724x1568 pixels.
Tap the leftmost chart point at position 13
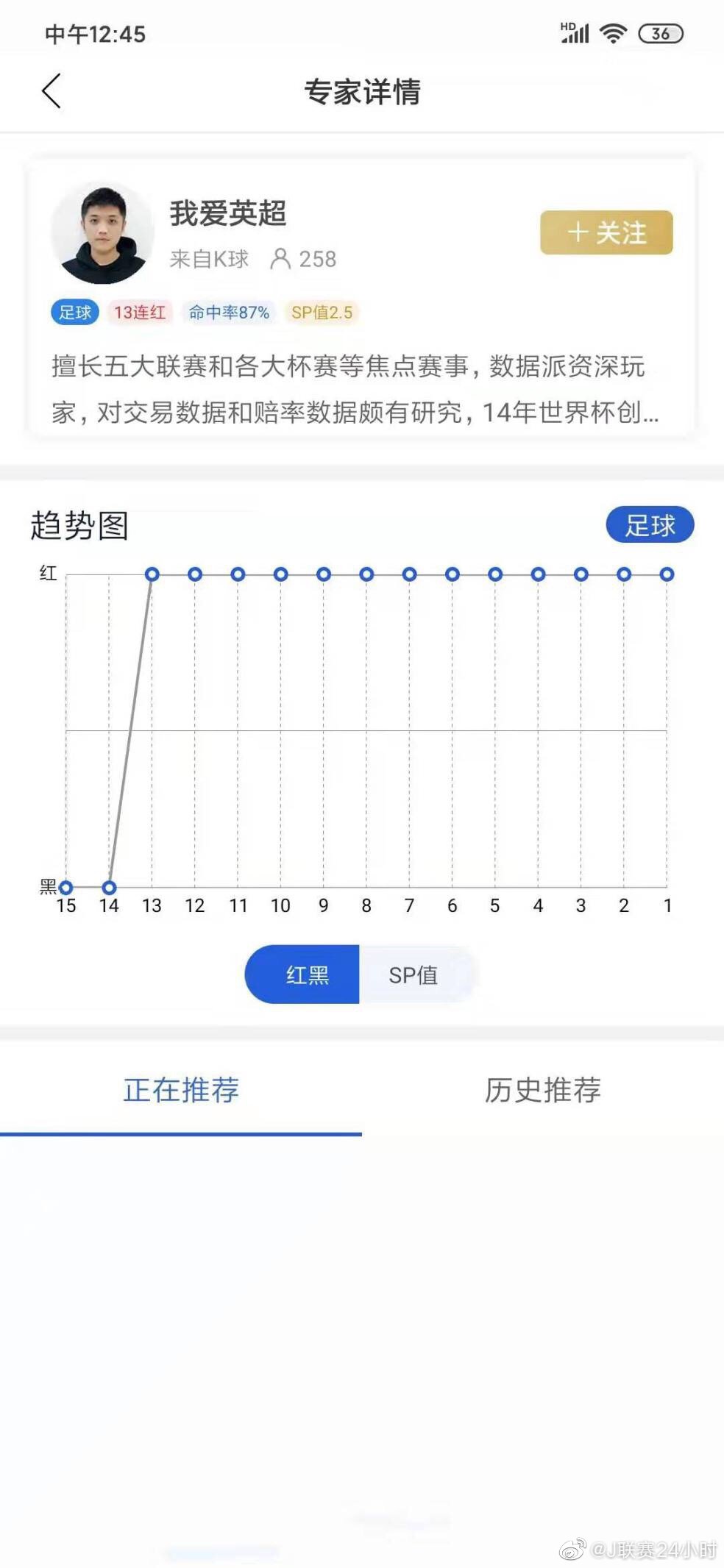coord(152,574)
